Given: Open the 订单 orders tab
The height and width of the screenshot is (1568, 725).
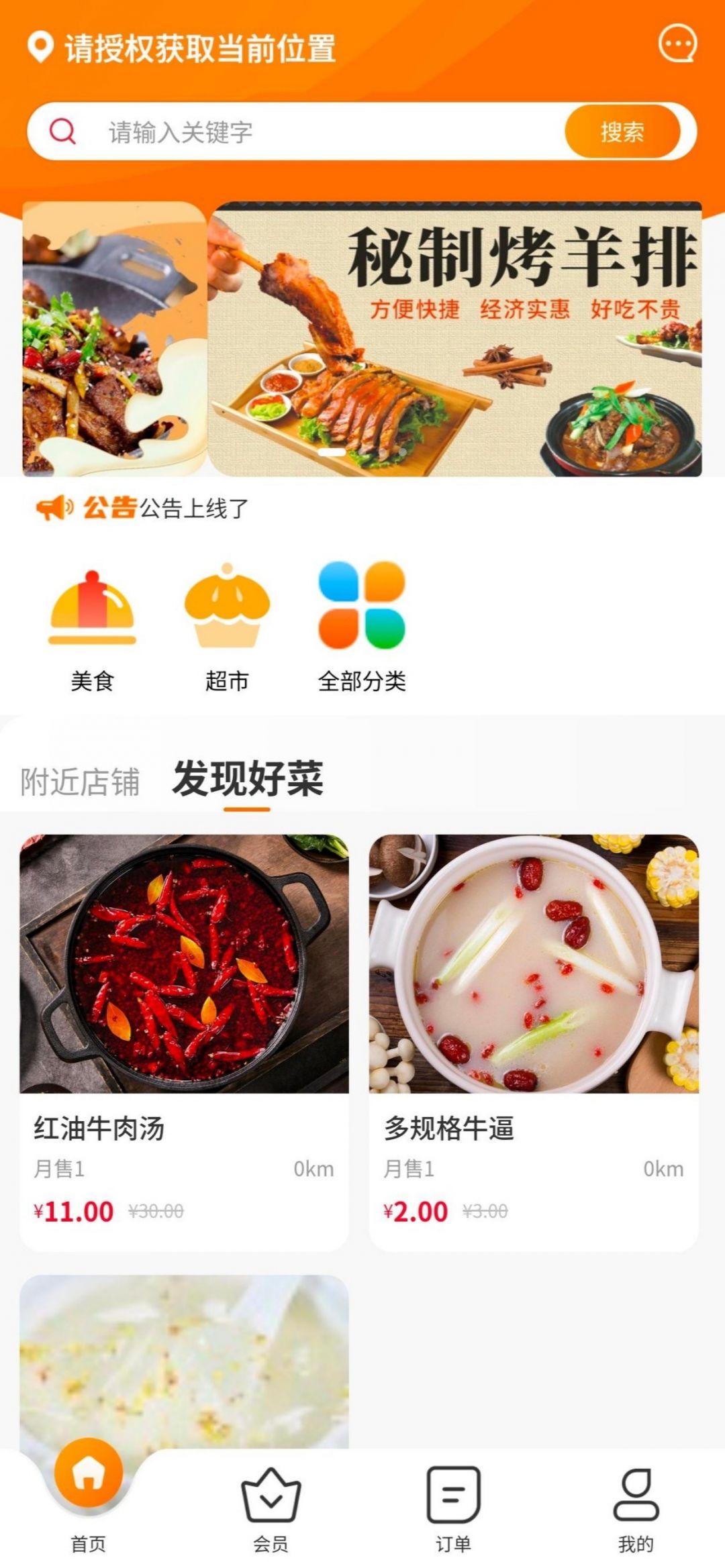Looking at the screenshot, I should [454, 1507].
